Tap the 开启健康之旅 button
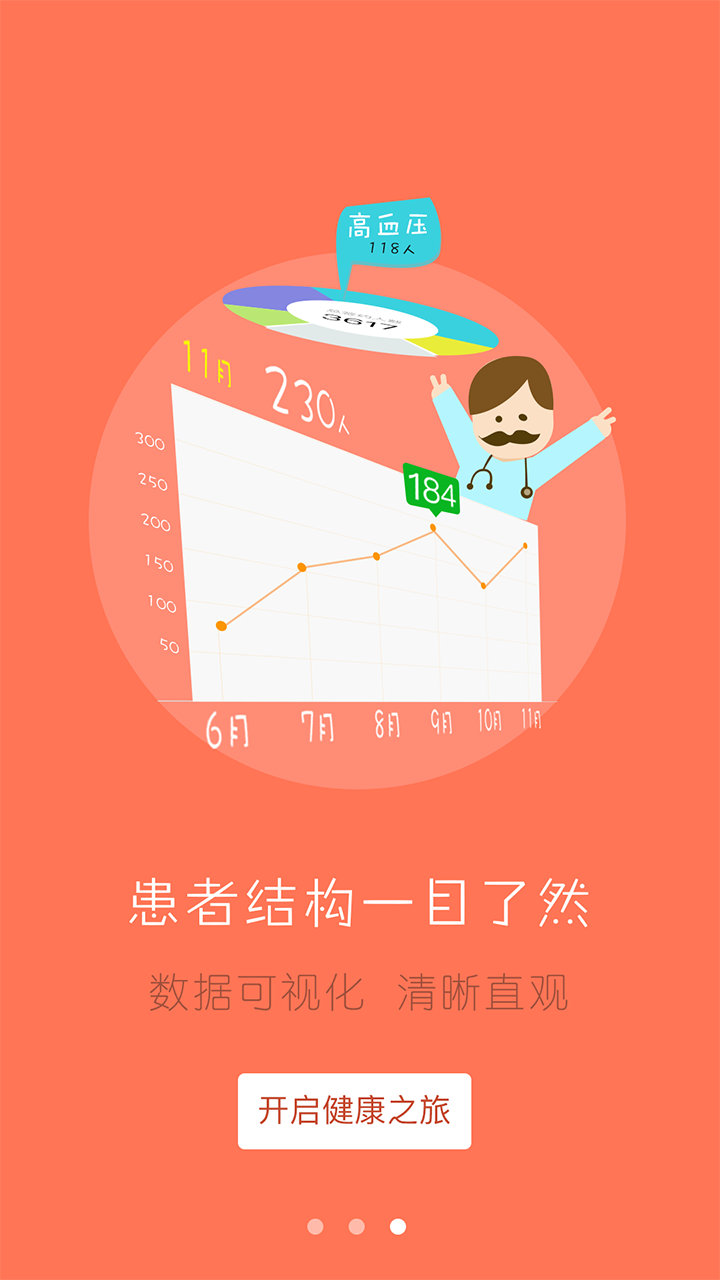Image resolution: width=720 pixels, height=1280 pixels. (x=354, y=1111)
